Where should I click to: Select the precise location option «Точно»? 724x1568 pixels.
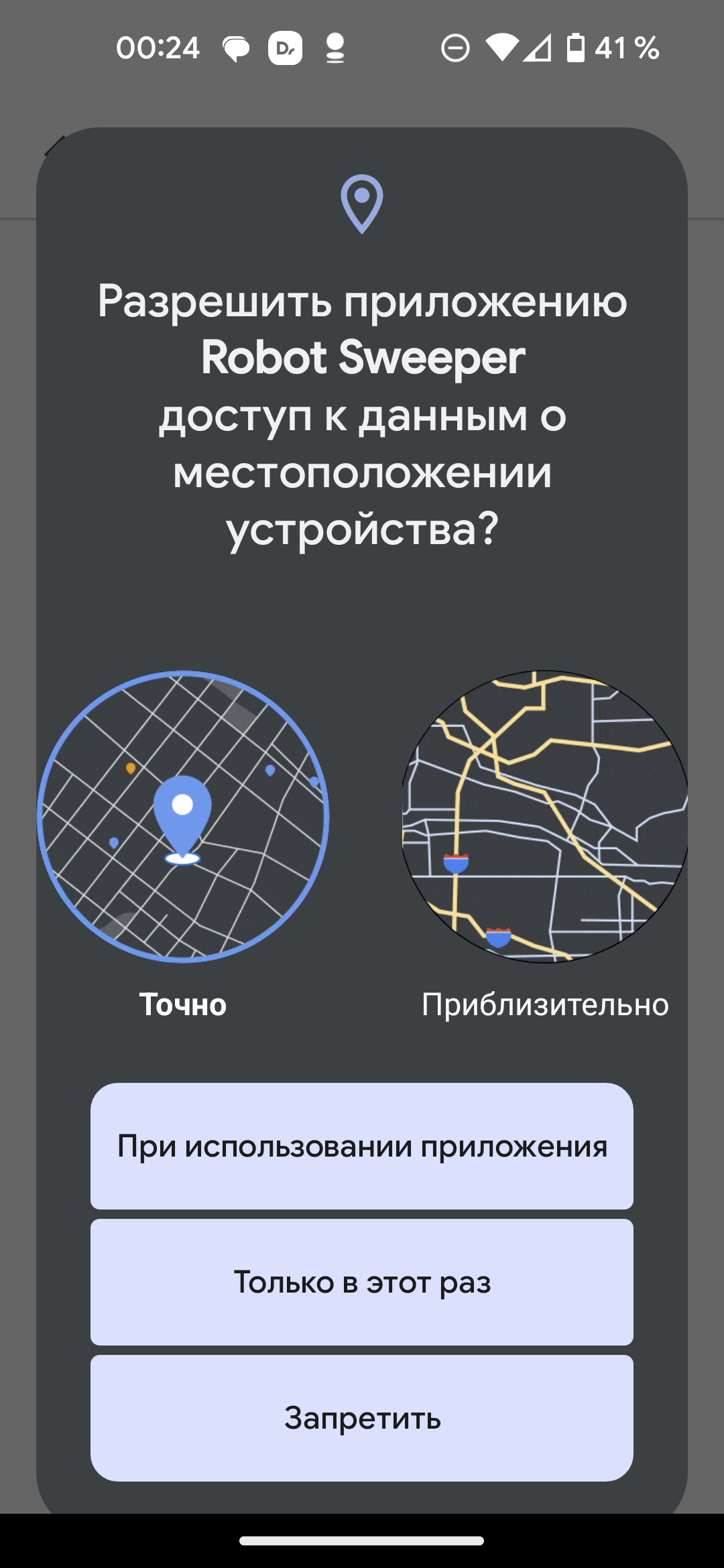coord(182,818)
